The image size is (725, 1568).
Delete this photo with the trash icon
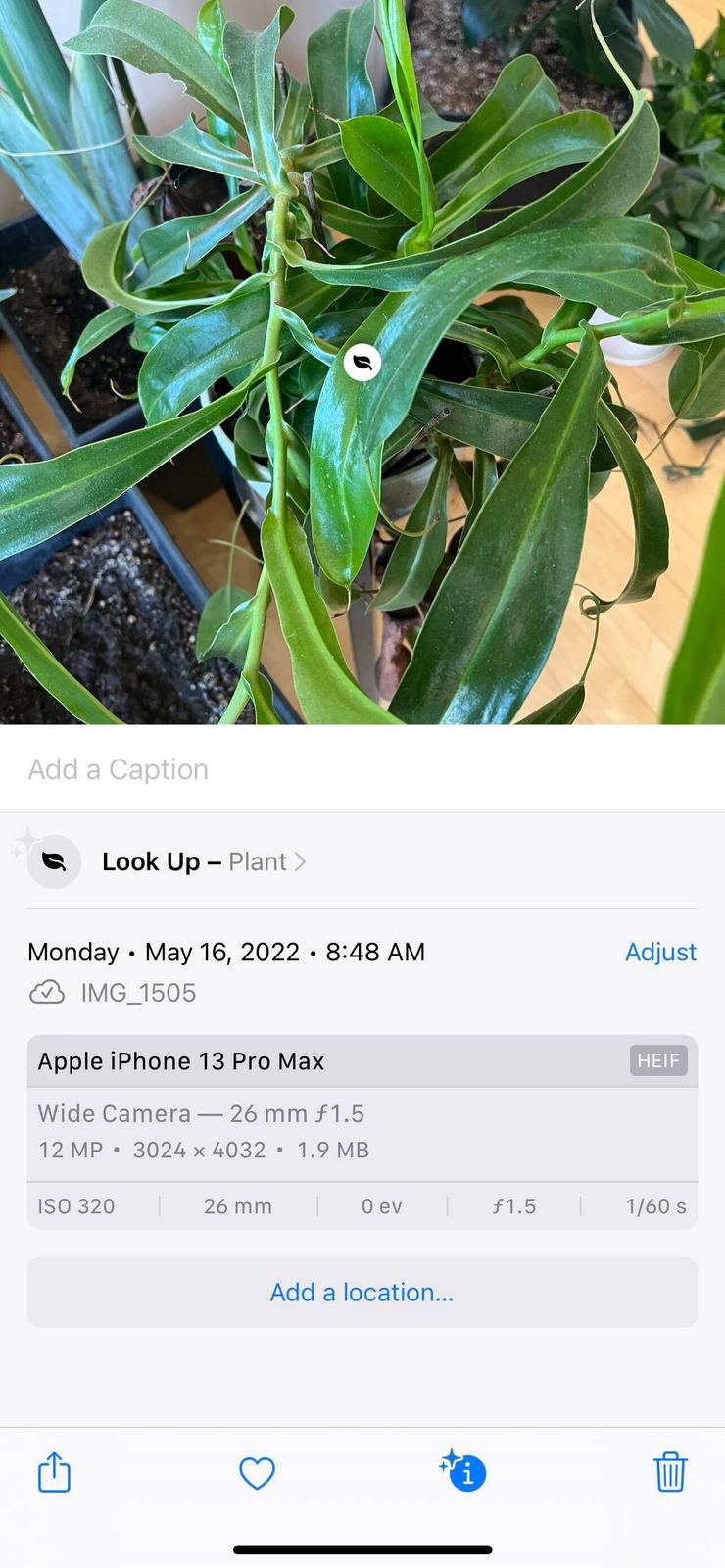click(670, 1472)
